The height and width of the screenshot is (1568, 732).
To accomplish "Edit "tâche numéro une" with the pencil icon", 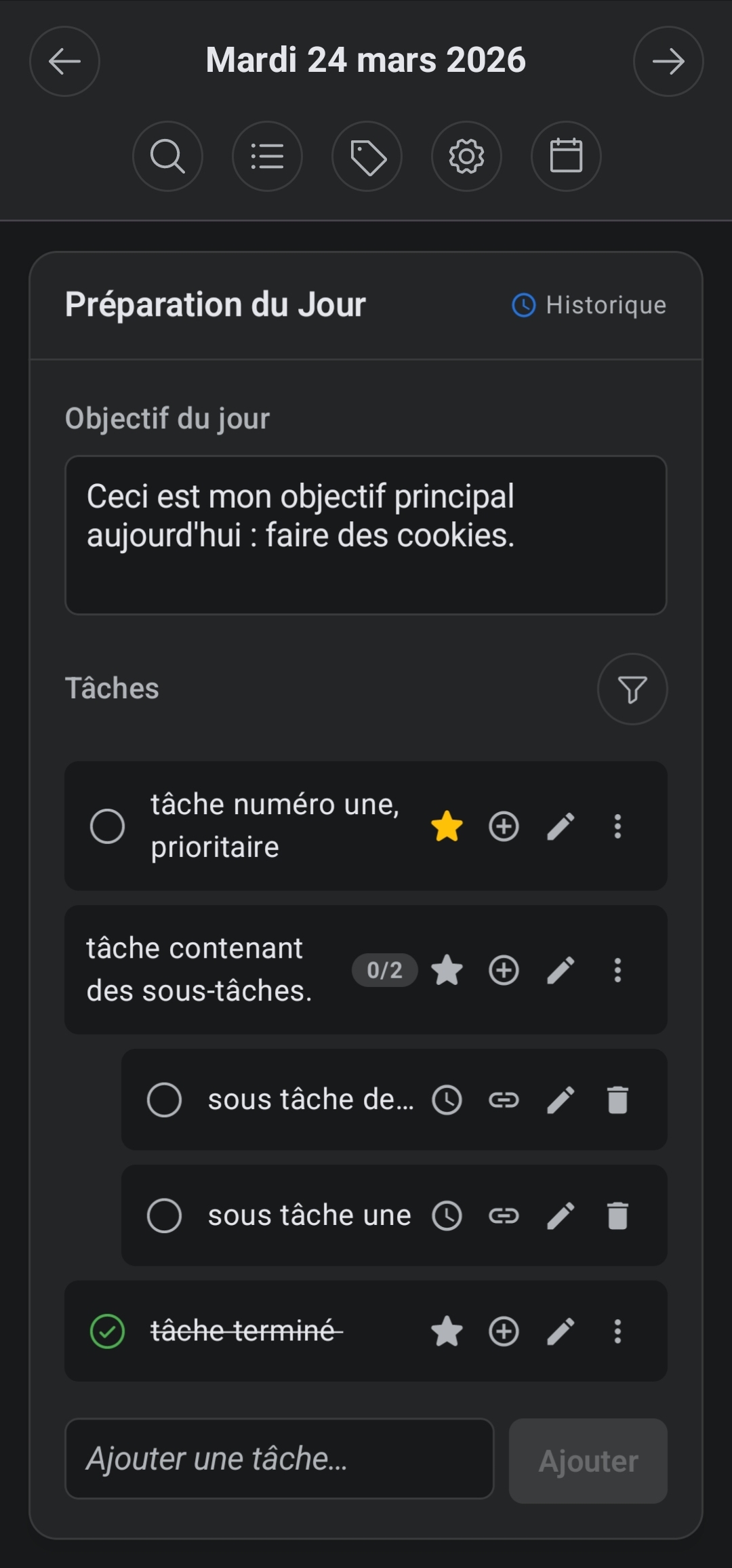I will point(561,827).
